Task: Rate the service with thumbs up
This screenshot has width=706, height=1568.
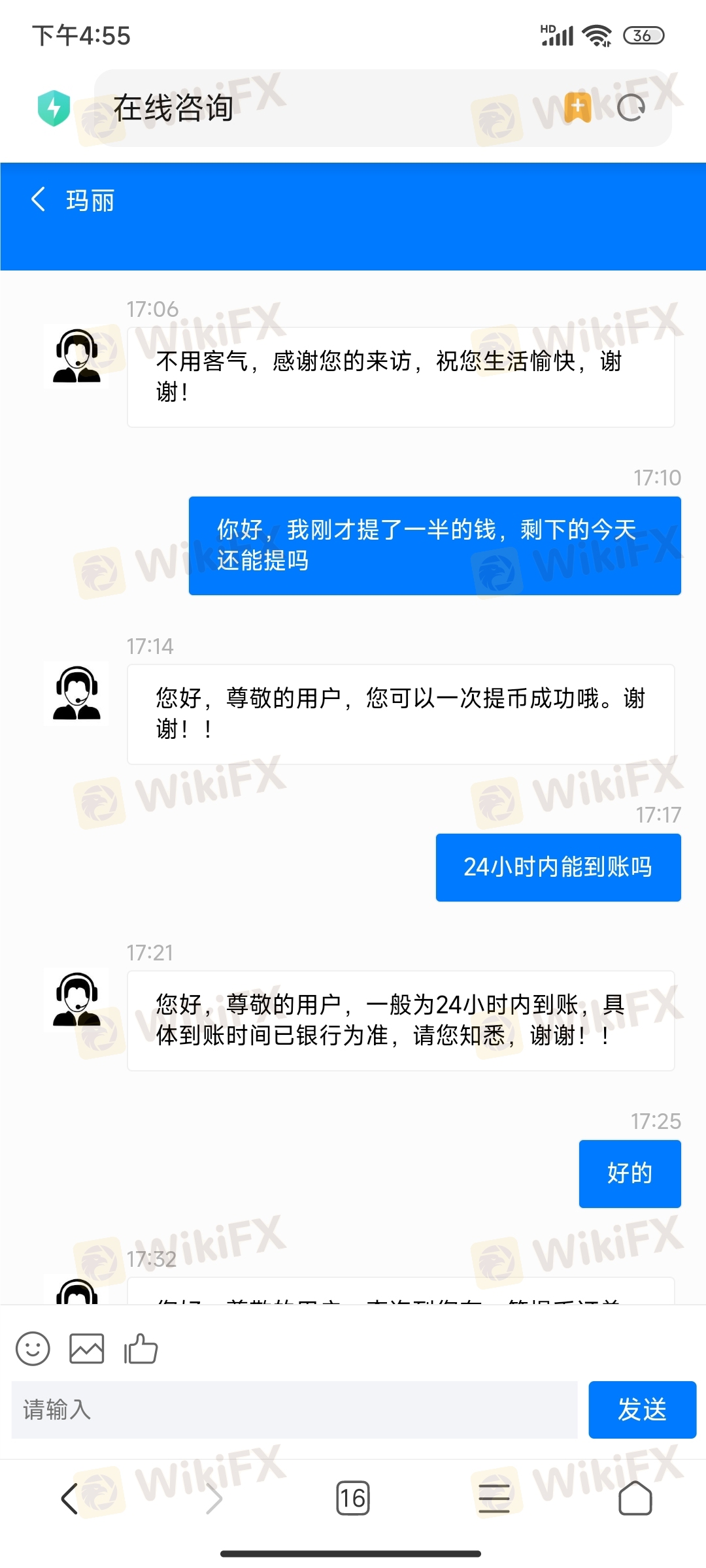Action: click(141, 1348)
